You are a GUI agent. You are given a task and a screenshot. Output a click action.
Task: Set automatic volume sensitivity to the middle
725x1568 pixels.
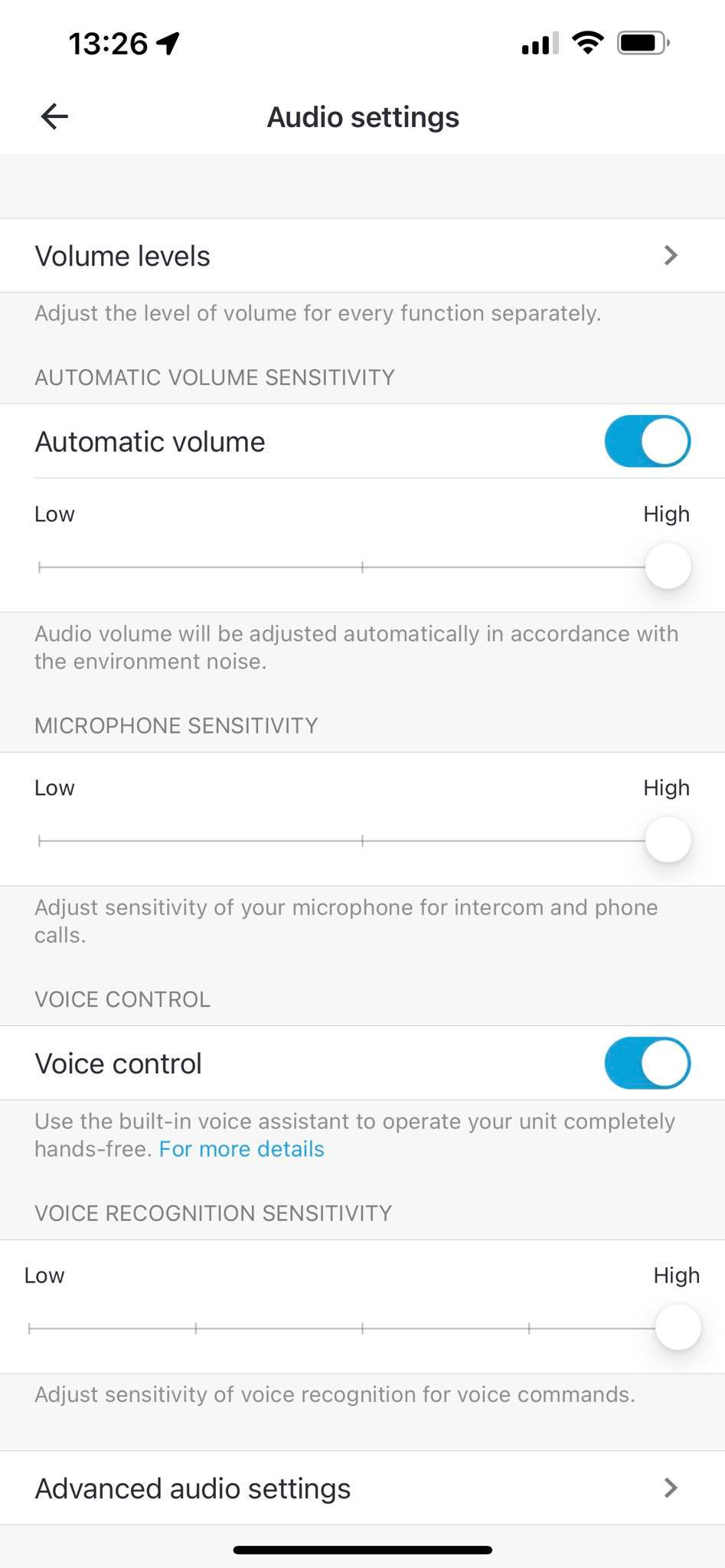pos(362,567)
